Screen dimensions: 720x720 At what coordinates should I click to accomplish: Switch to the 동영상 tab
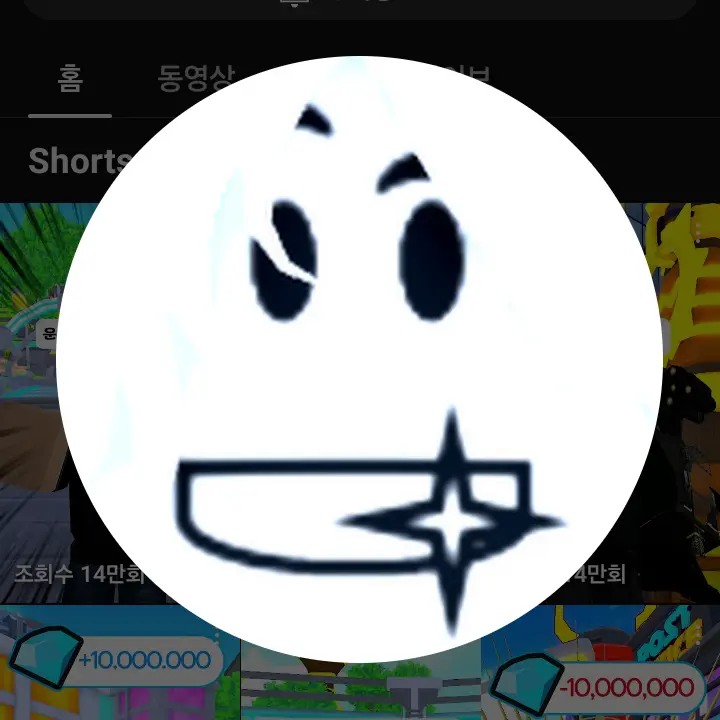tap(195, 79)
